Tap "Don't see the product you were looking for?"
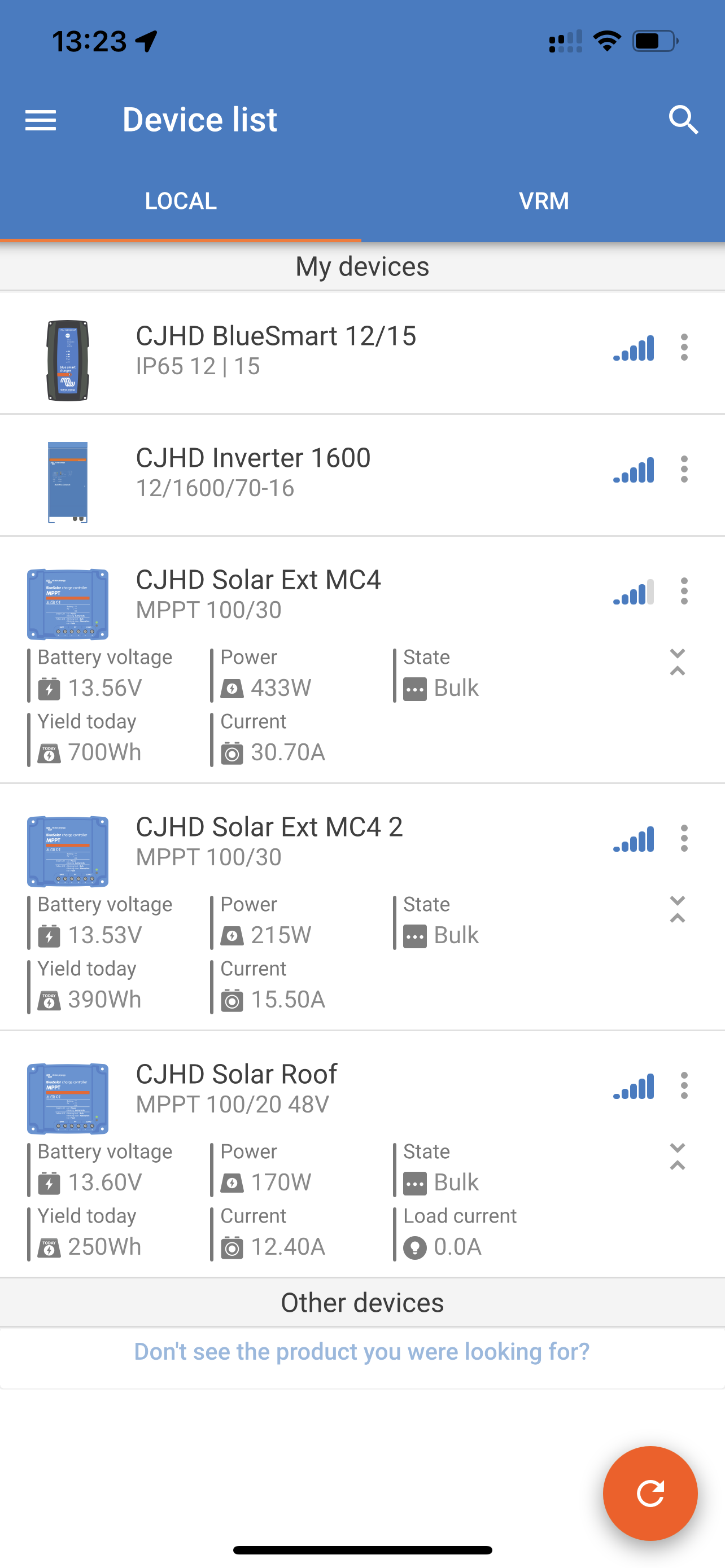The image size is (725, 1568). pyautogui.click(x=362, y=1351)
